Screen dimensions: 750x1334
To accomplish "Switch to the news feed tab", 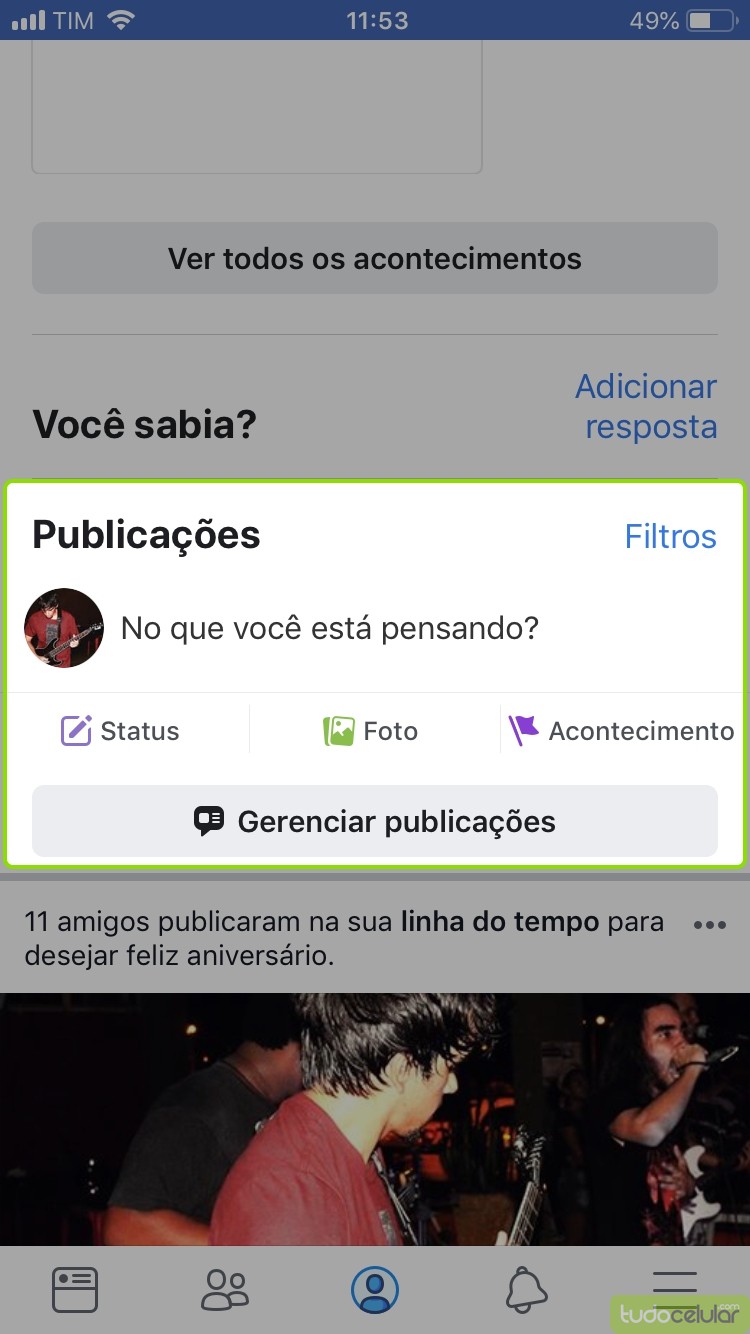I will (x=75, y=1290).
